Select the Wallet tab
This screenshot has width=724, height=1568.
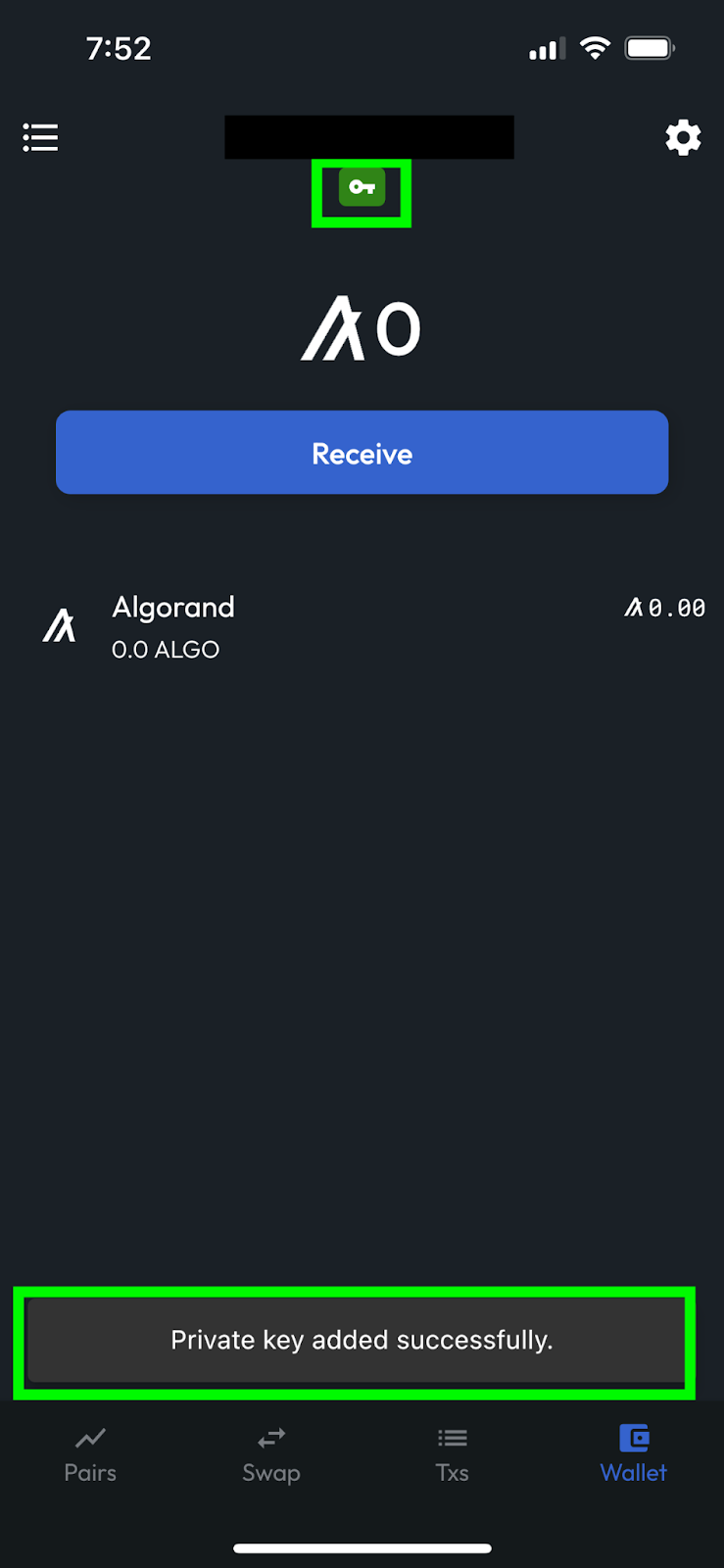[x=634, y=1455]
